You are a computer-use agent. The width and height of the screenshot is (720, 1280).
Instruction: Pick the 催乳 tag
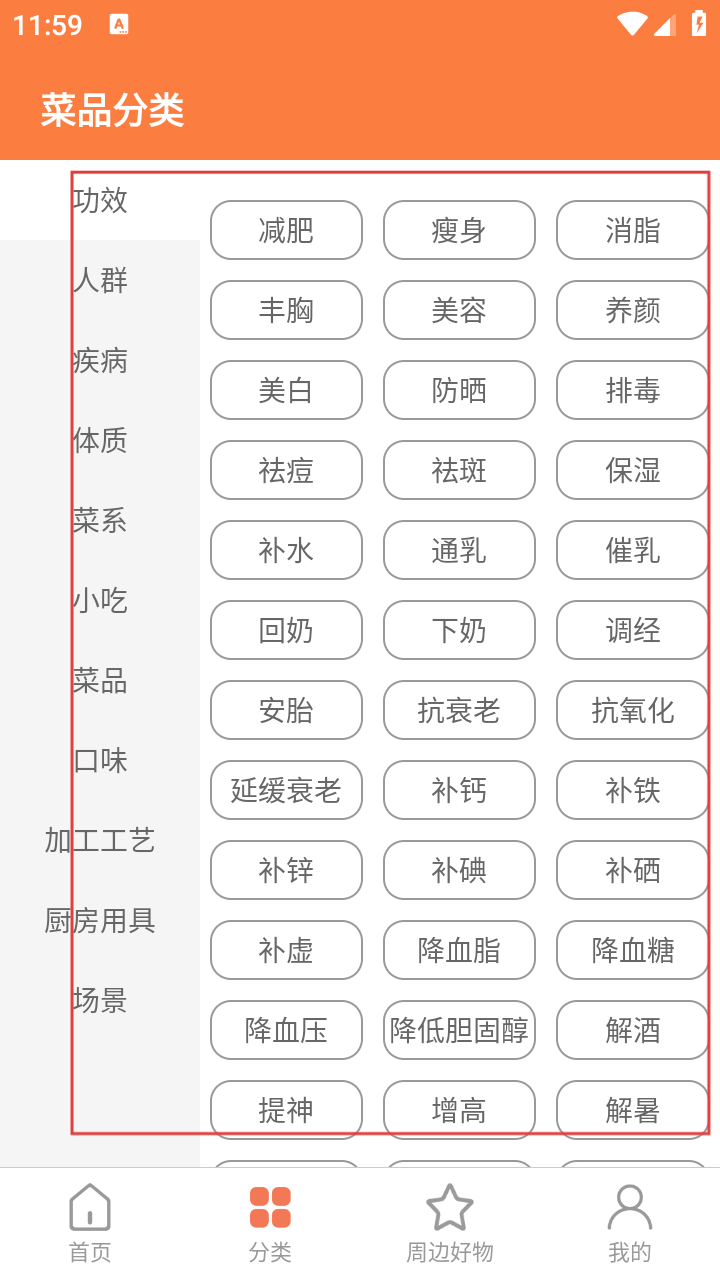coord(632,550)
